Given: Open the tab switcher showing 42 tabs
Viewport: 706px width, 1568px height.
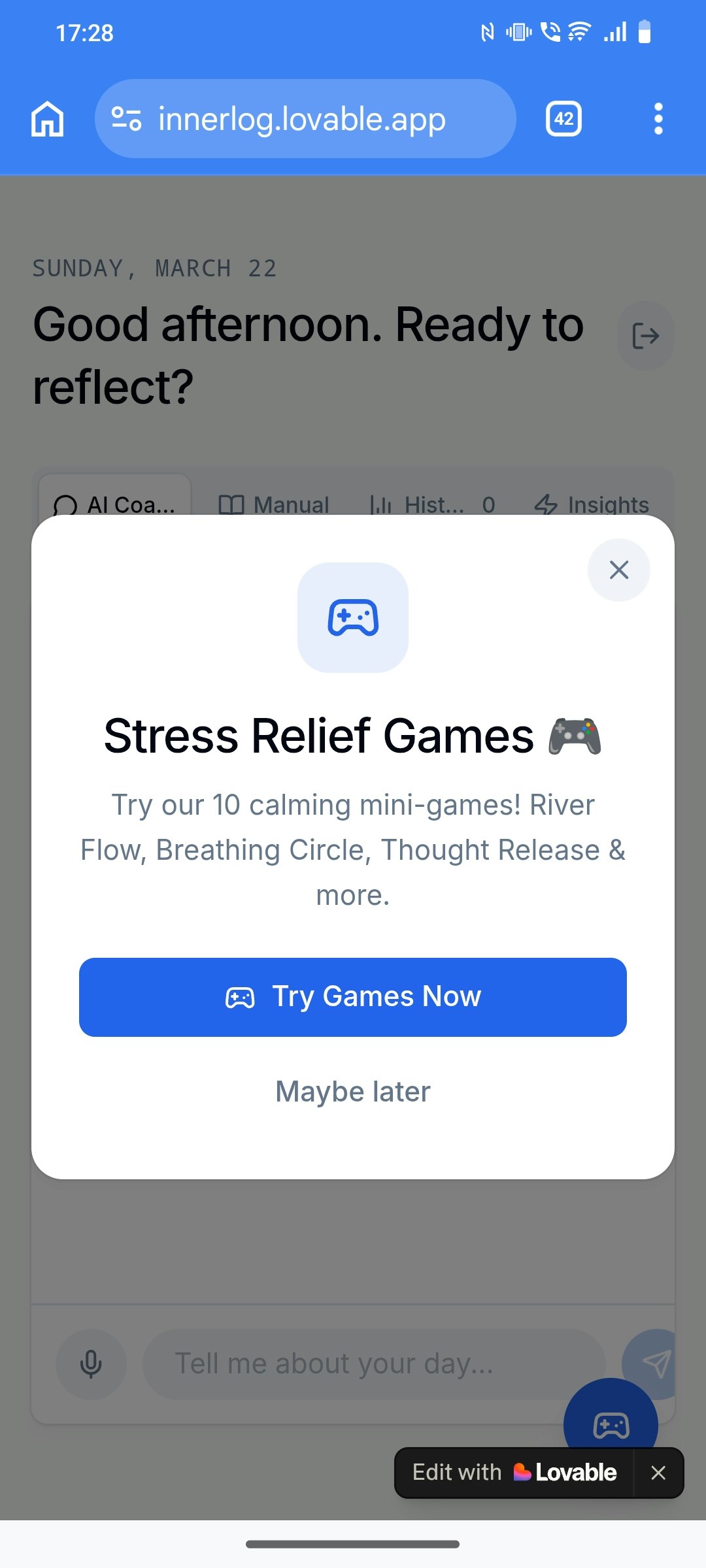Looking at the screenshot, I should [563, 119].
